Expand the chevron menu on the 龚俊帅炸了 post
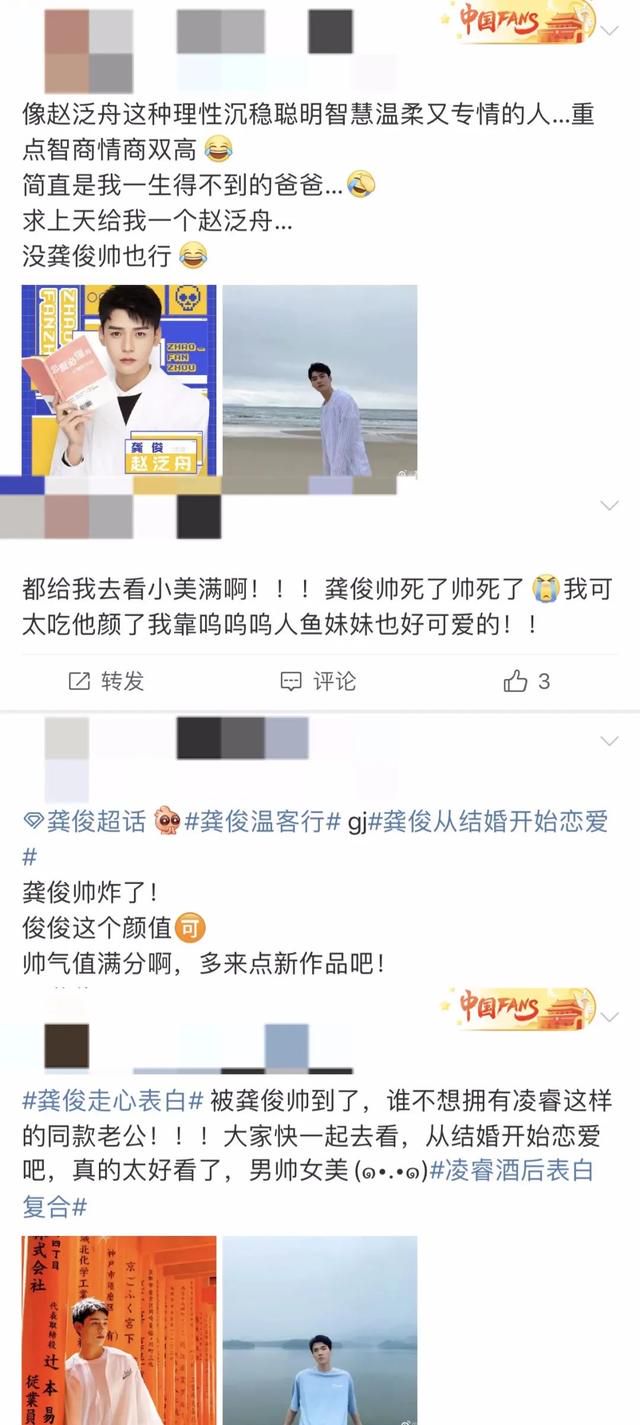Screen dimensions: 640x1425 pyautogui.click(x=609, y=741)
